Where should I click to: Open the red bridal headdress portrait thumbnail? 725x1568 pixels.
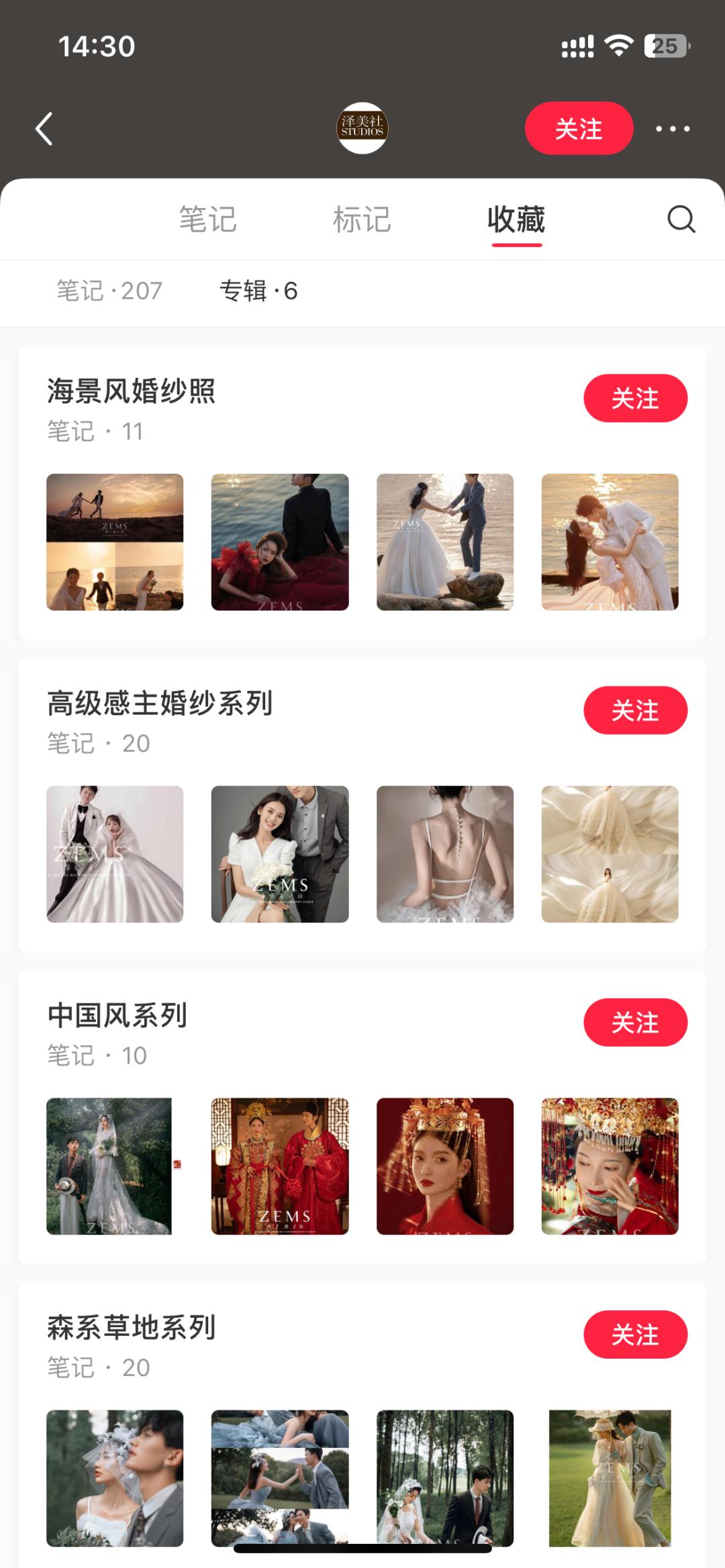tap(444, 1166)
